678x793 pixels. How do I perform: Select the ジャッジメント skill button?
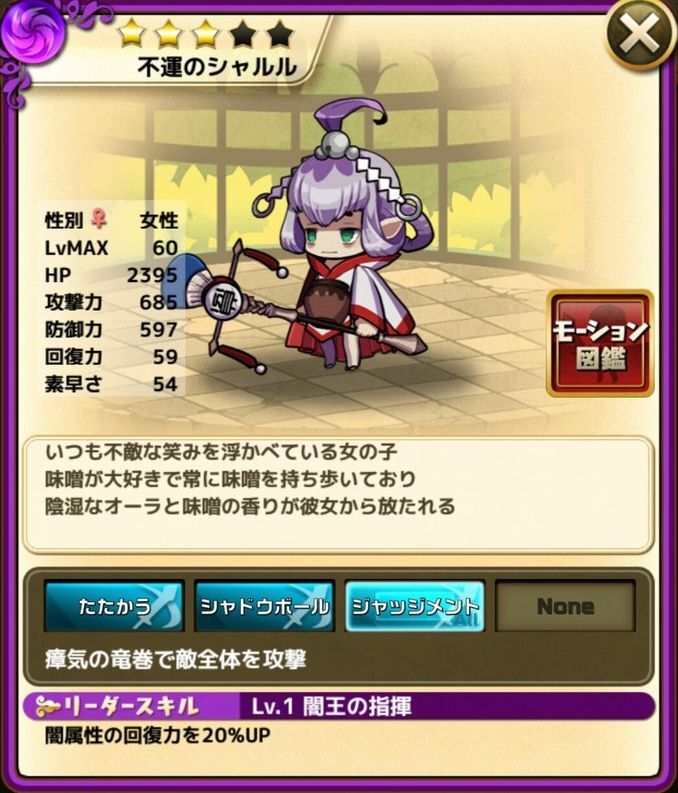click(x=414, y=606)
